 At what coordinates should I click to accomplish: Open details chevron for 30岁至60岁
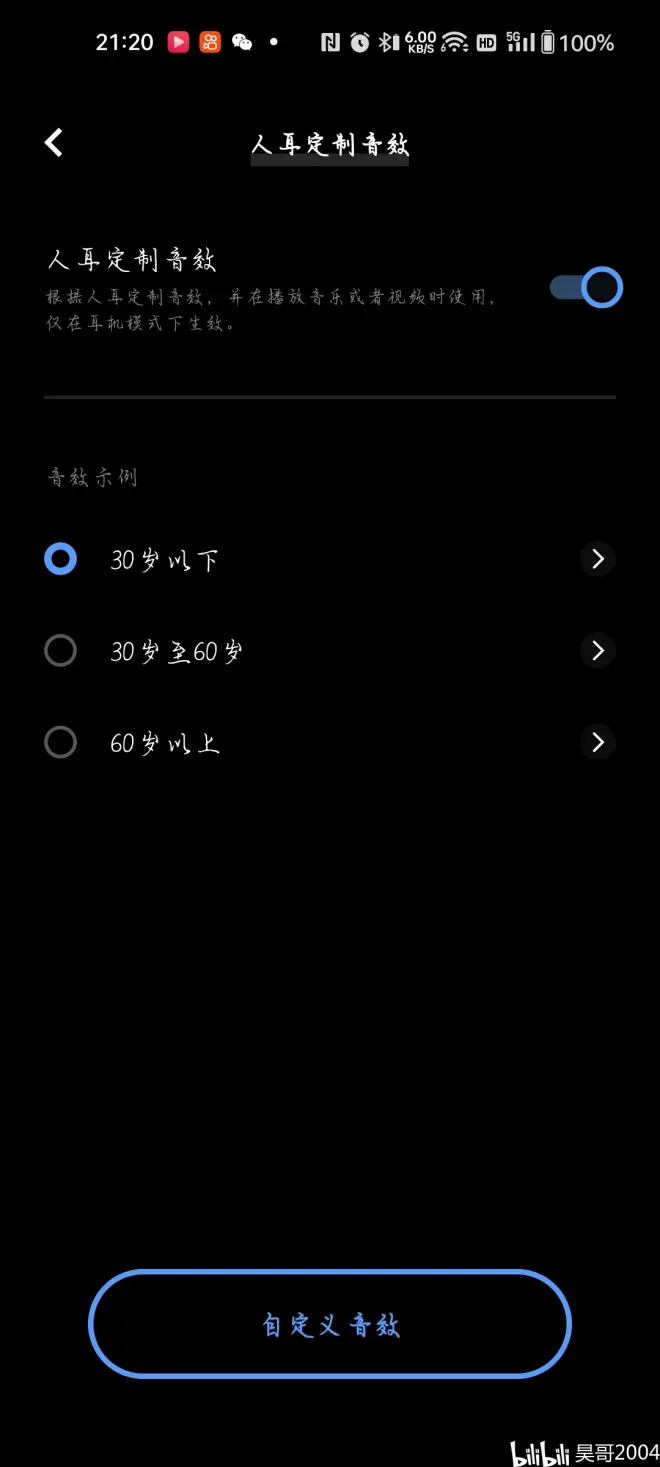coord(598,651)
